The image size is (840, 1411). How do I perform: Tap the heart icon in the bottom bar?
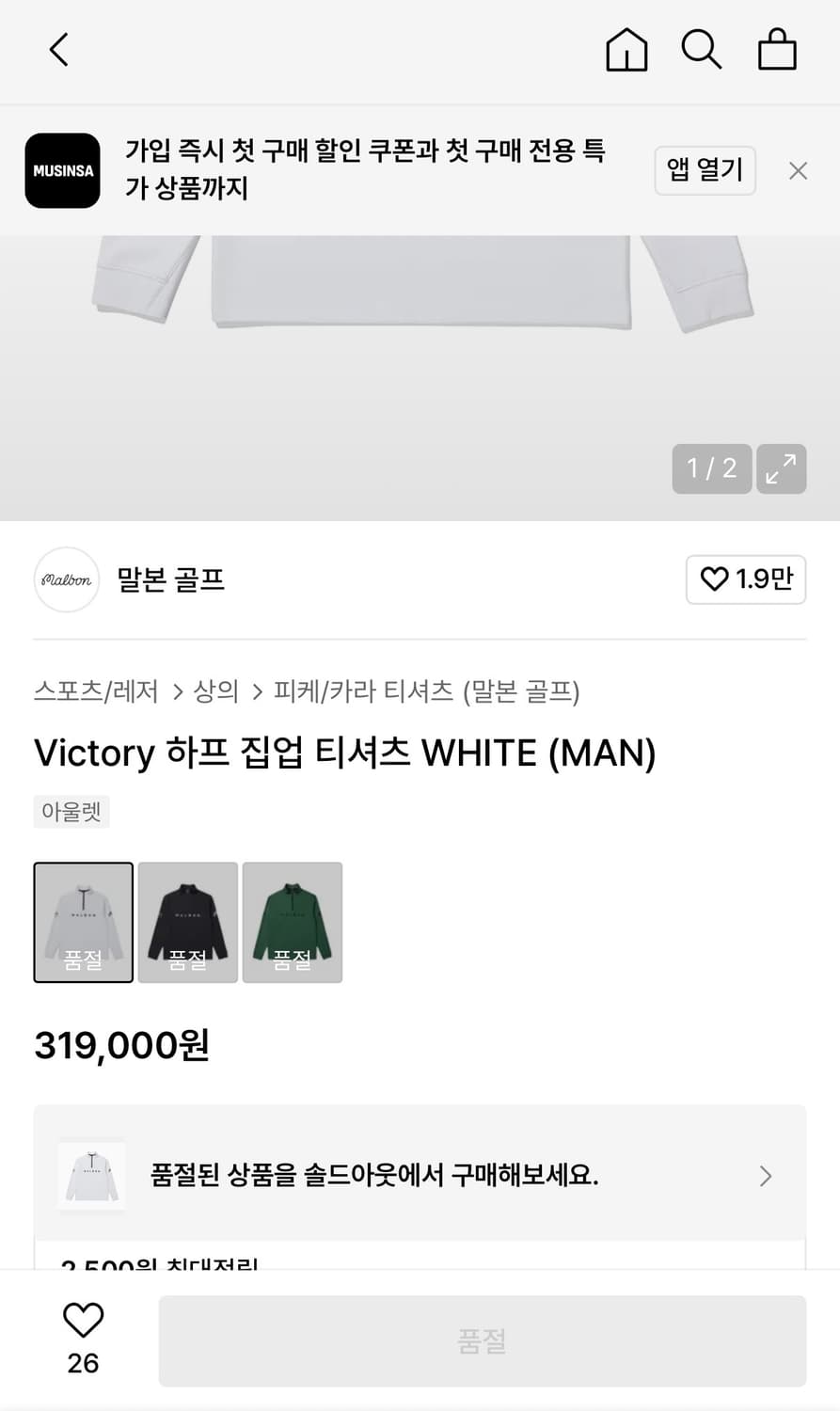[x=84, y=1320]
